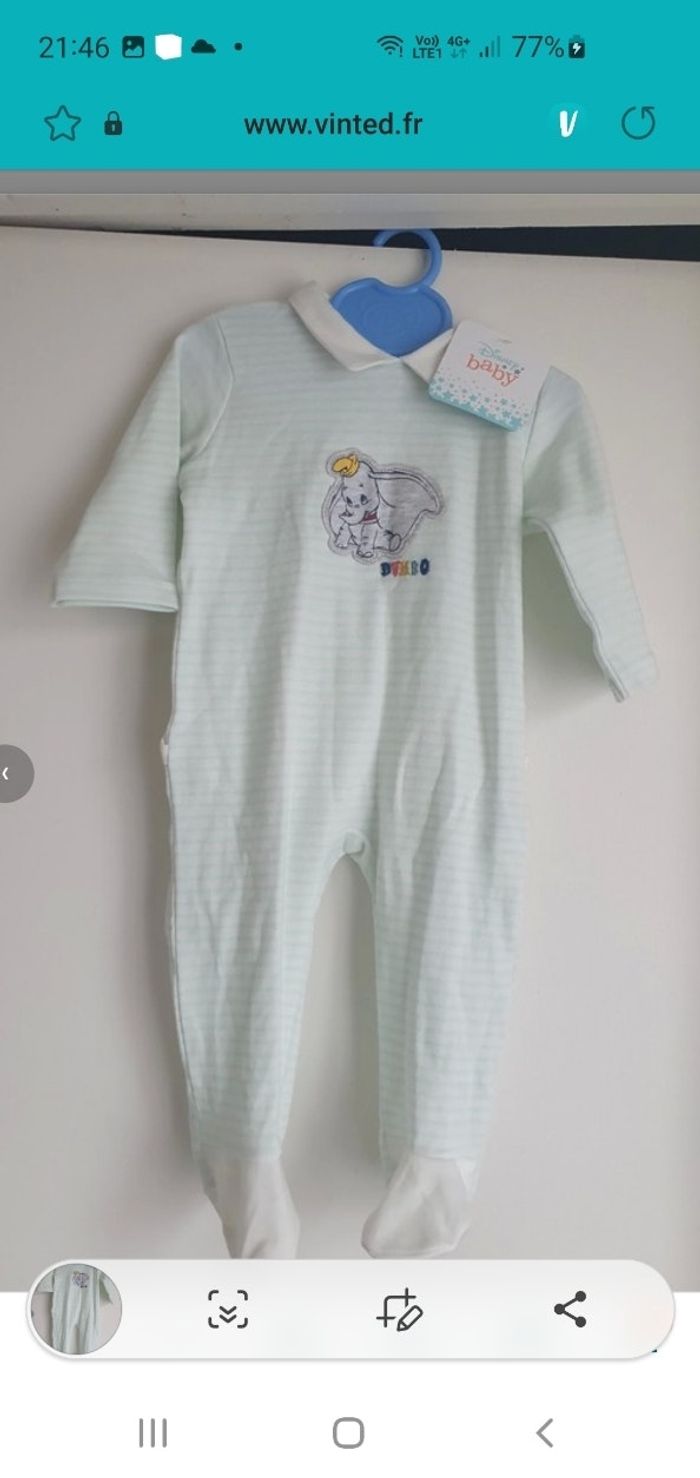Open the www.vinted.fr address bar

(x=333, y=124)
